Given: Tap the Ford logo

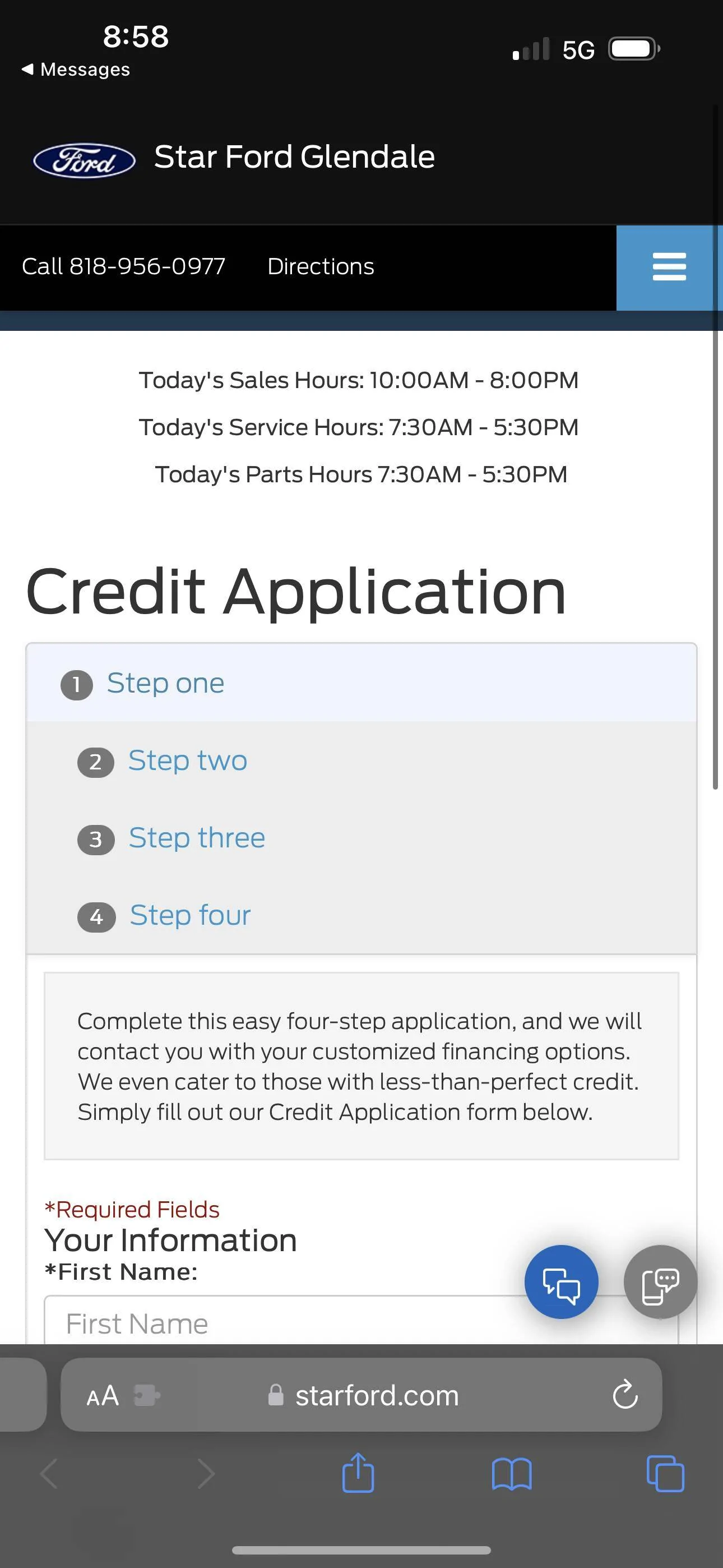Looking at the screenshot, I should click(x=84, y=161).
